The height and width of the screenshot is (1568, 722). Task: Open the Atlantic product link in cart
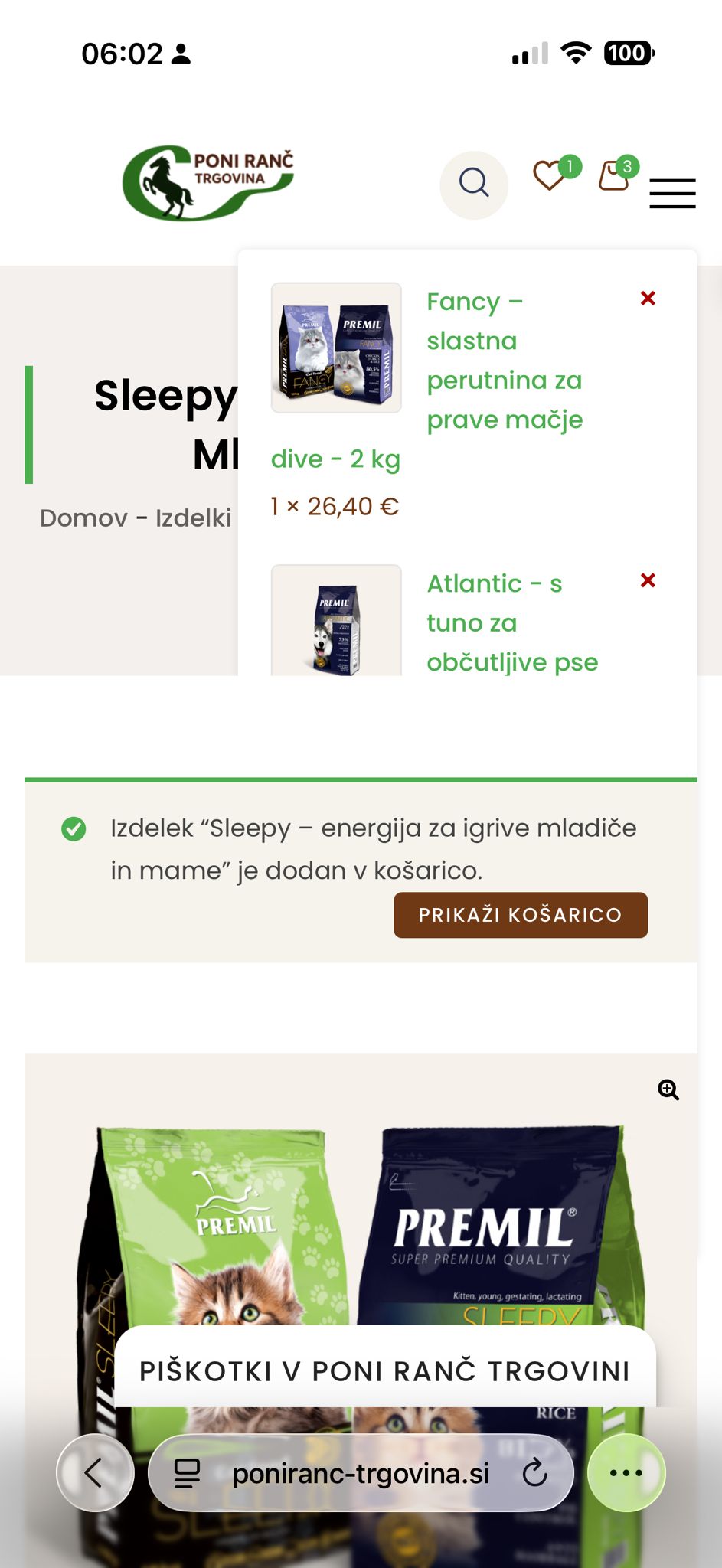tap(511, 622)
